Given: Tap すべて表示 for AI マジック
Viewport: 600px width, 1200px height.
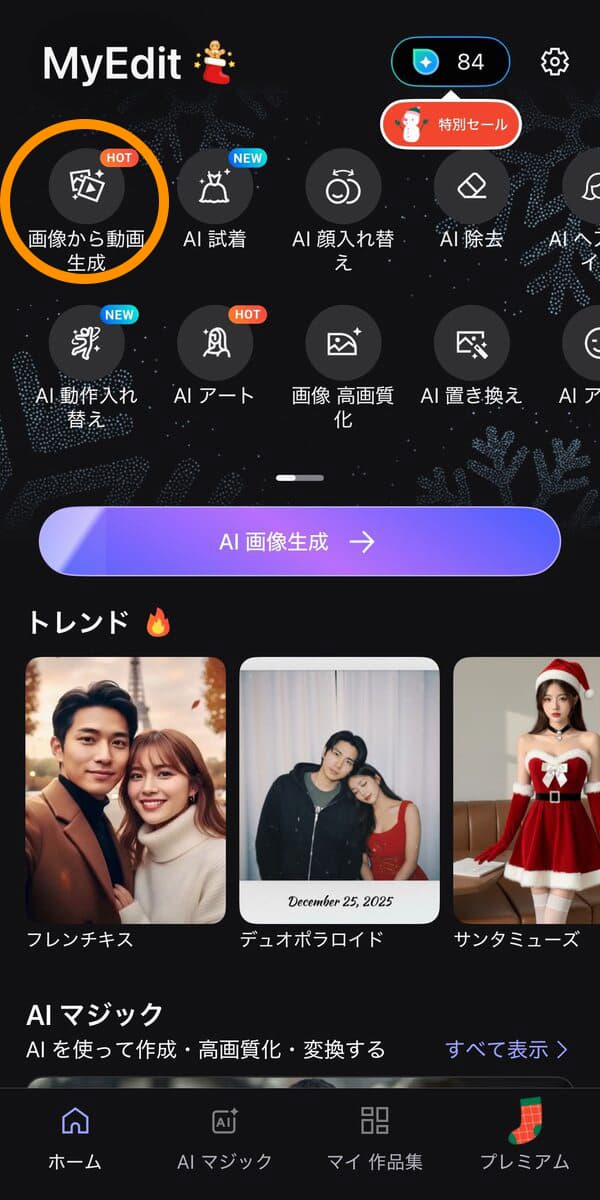Looking at the screenshot, I should (507, 1049).
